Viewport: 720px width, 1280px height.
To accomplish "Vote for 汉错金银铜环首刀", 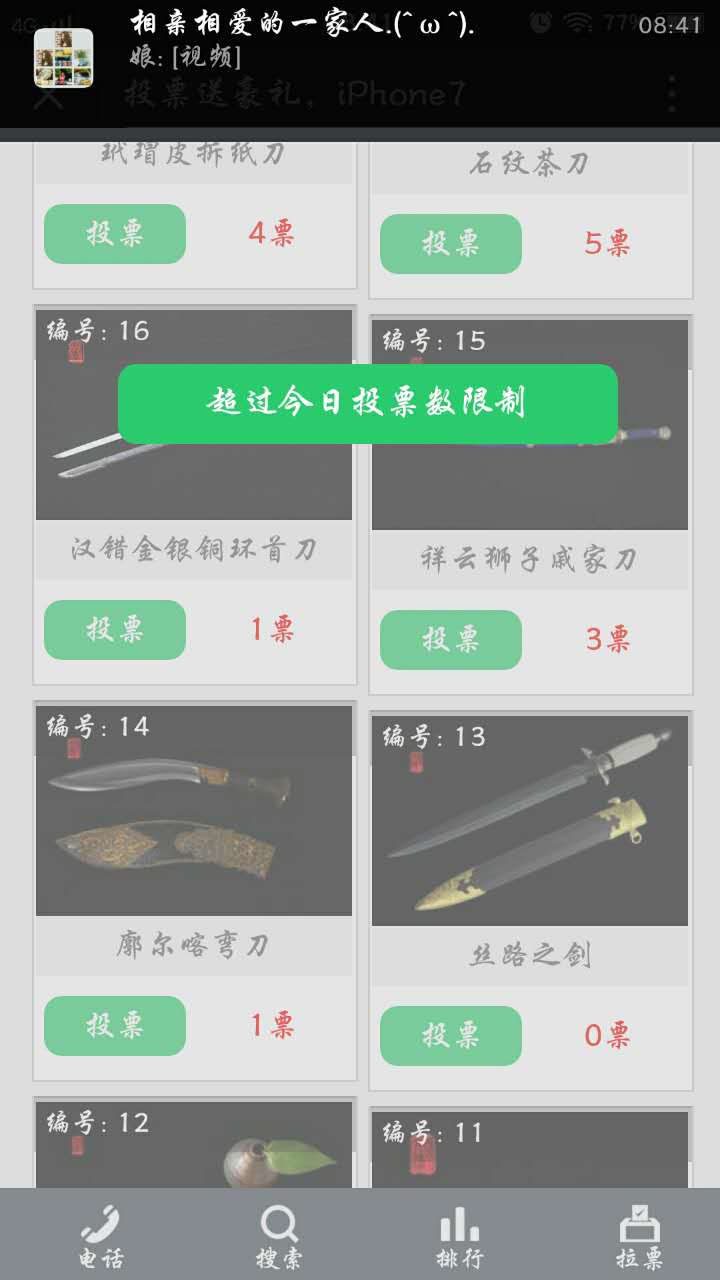I will click(x=115, y=630).
